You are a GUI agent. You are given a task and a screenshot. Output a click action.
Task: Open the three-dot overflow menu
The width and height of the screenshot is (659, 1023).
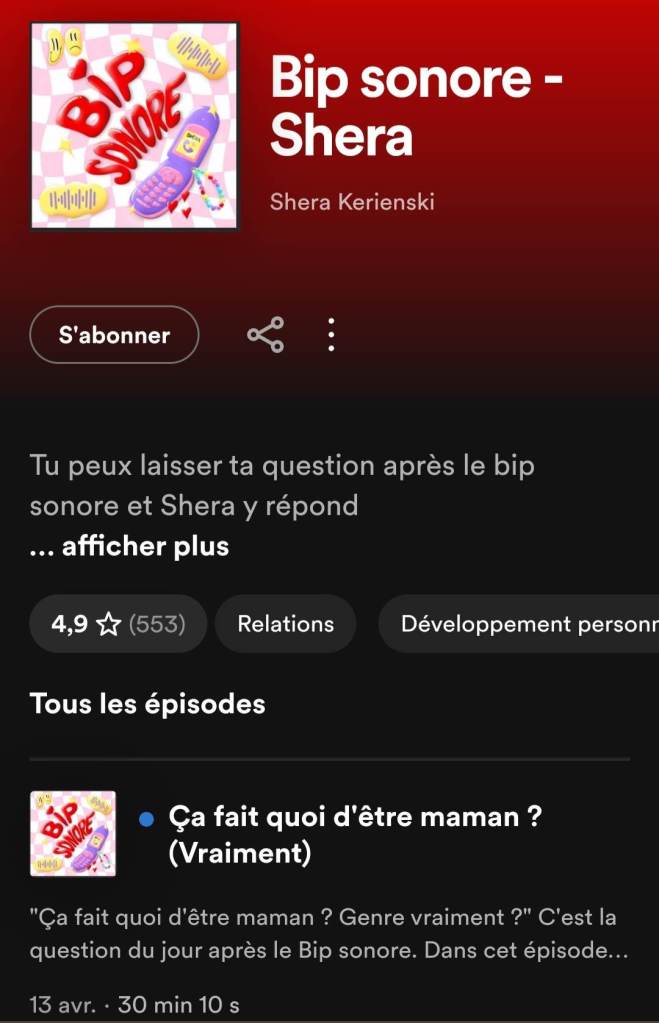click(332, 335)
